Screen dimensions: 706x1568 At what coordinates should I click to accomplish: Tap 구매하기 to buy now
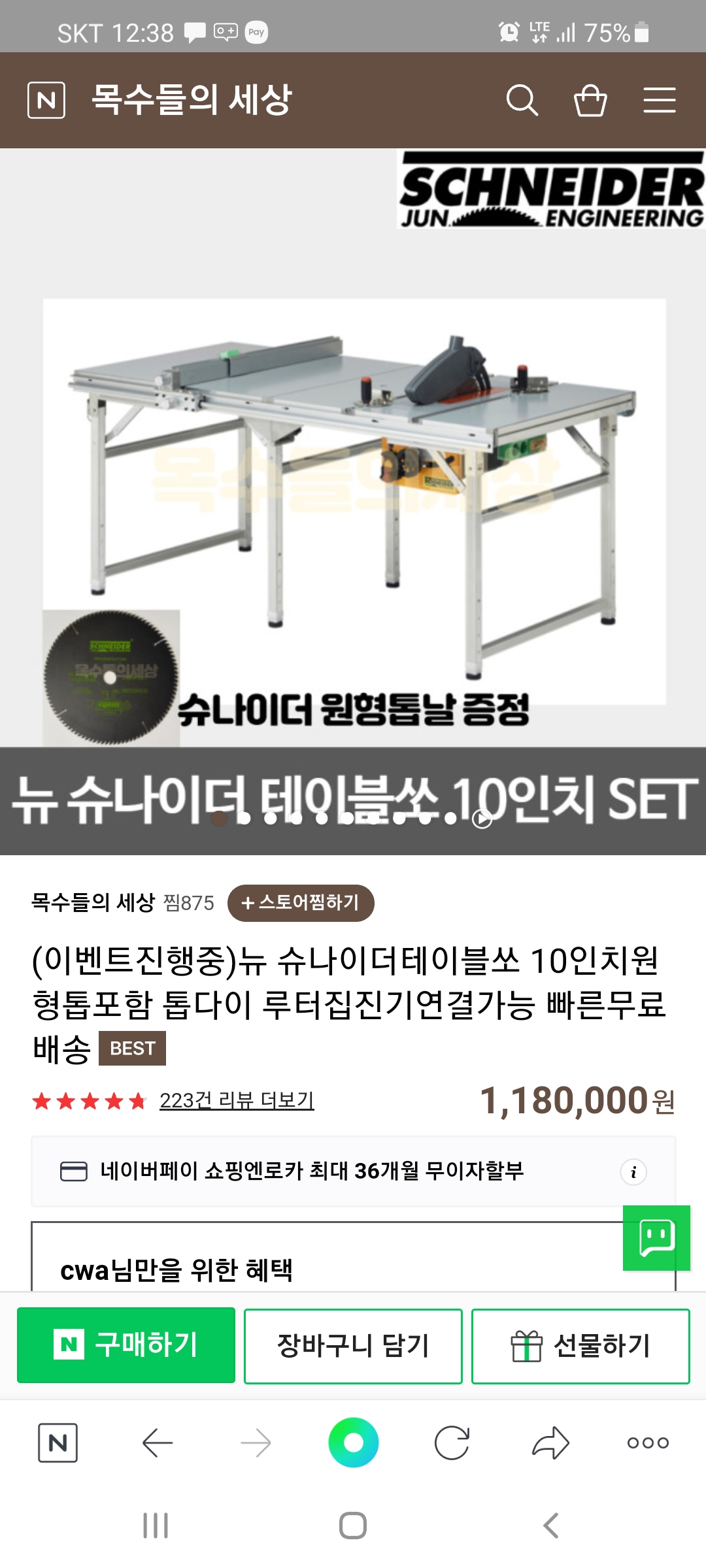point(126,1345)
